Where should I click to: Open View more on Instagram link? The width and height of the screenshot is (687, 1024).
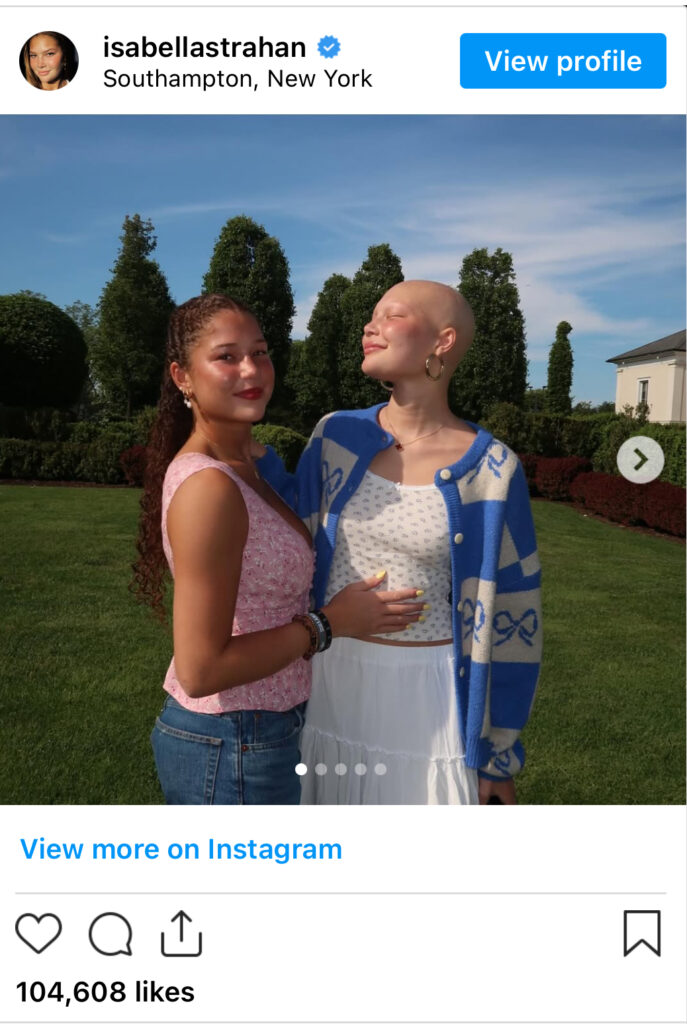tap(181, 849)
